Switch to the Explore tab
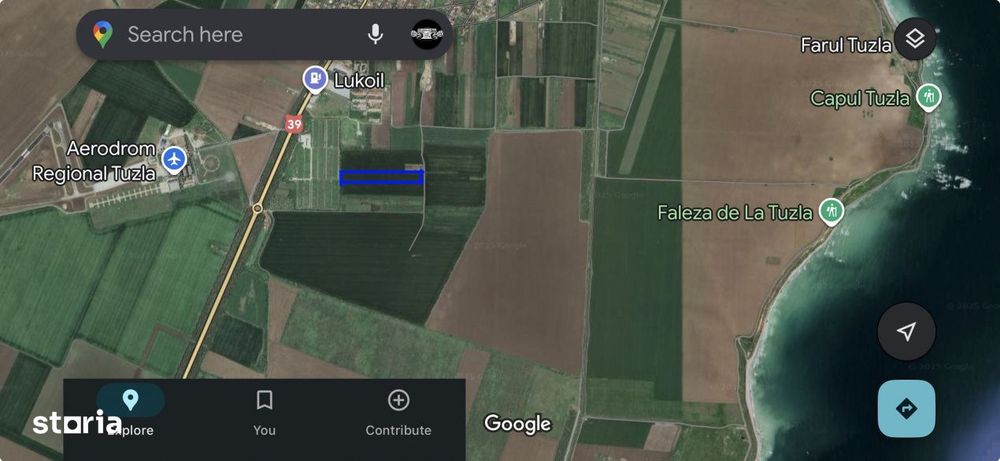 (130, 412)
